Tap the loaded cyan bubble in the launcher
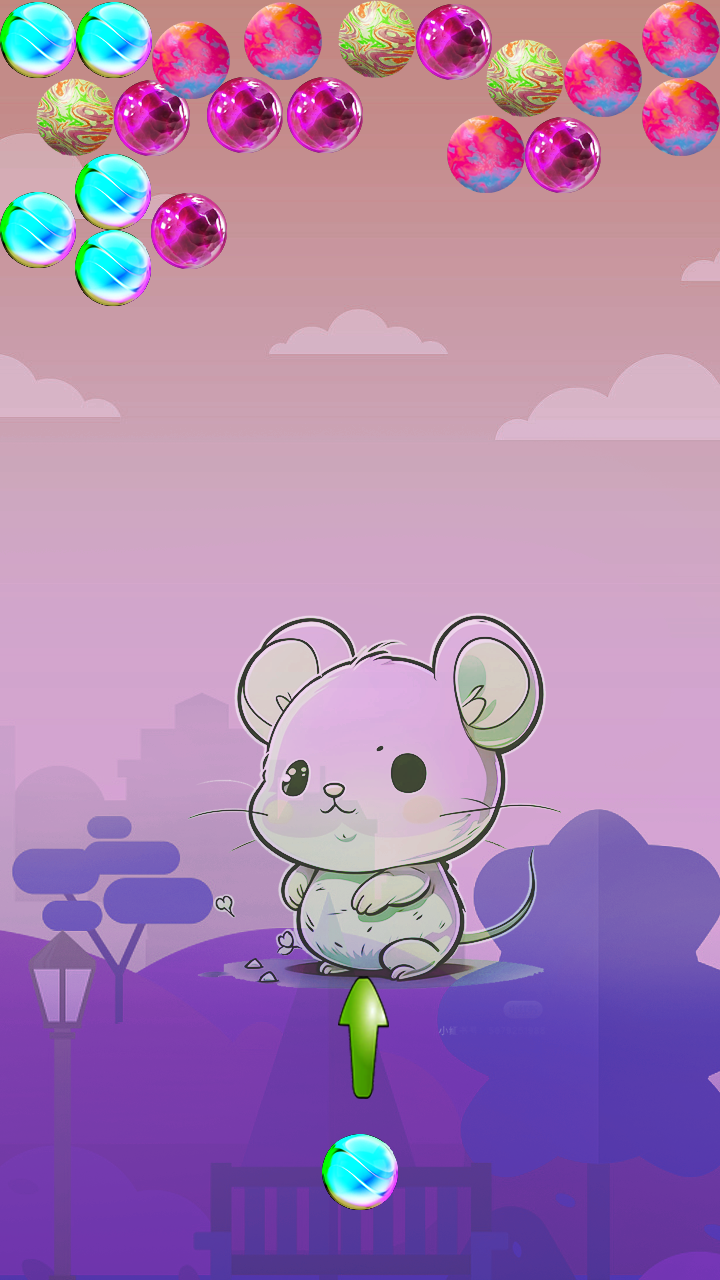Image resolution: width=720 pixels, height=1280 pixels. [360, 1171]
